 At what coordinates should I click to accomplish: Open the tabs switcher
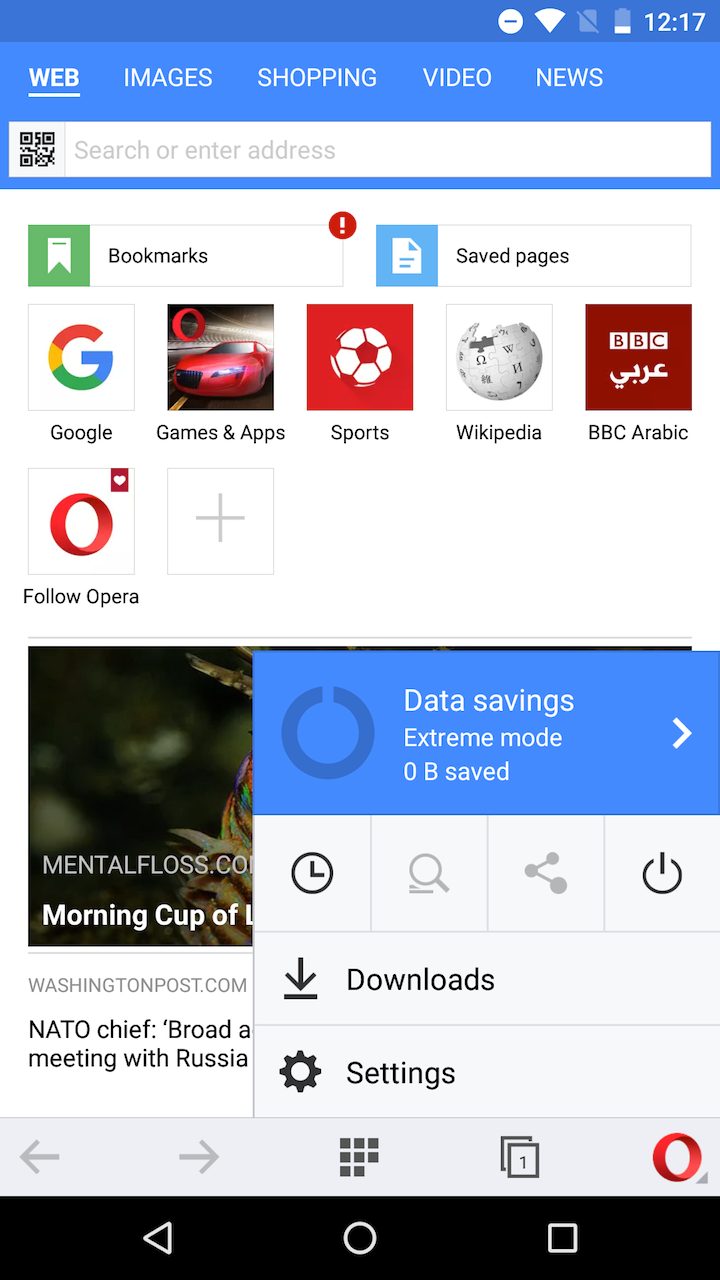pyautogui.click(x=519, y=1157)
